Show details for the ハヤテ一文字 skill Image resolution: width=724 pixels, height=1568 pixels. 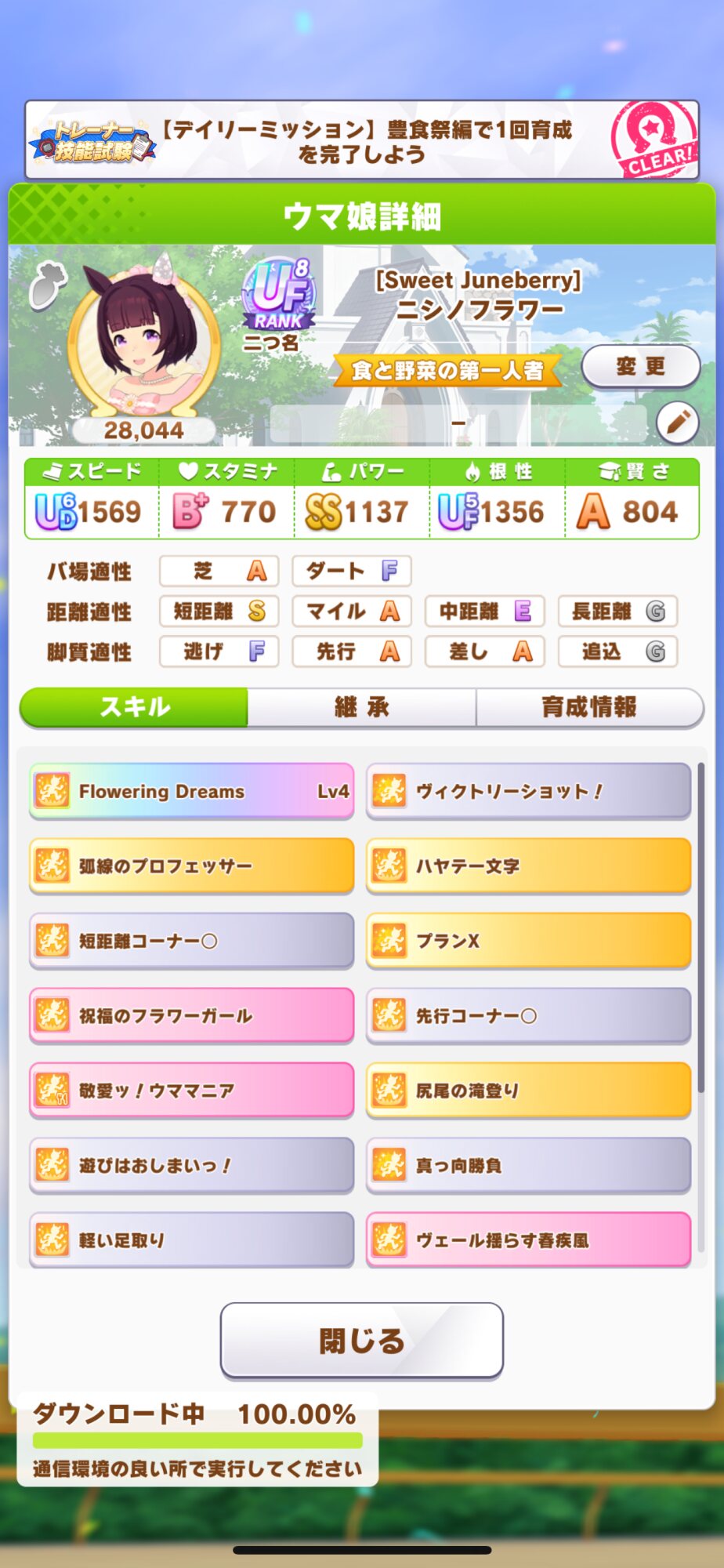click(528, 866)
